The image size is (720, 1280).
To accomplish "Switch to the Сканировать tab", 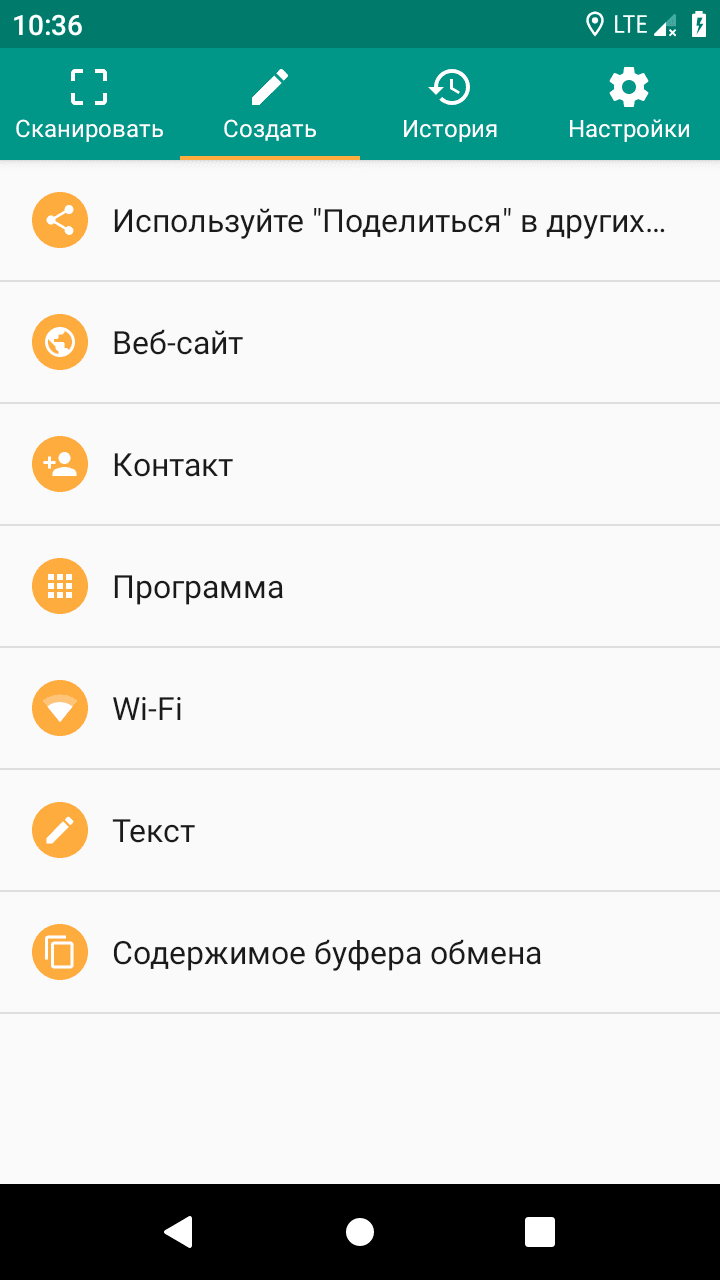I will [89, 104].
